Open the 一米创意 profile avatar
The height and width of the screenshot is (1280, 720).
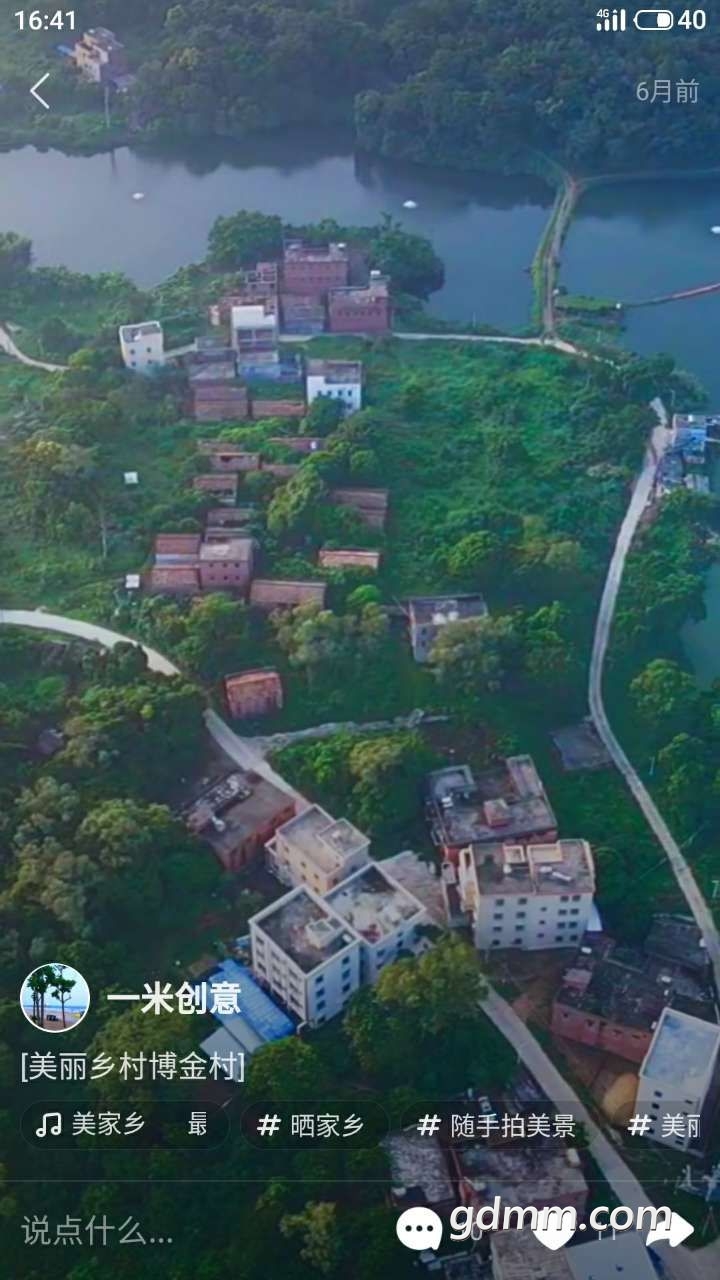(x=55, y=997)
